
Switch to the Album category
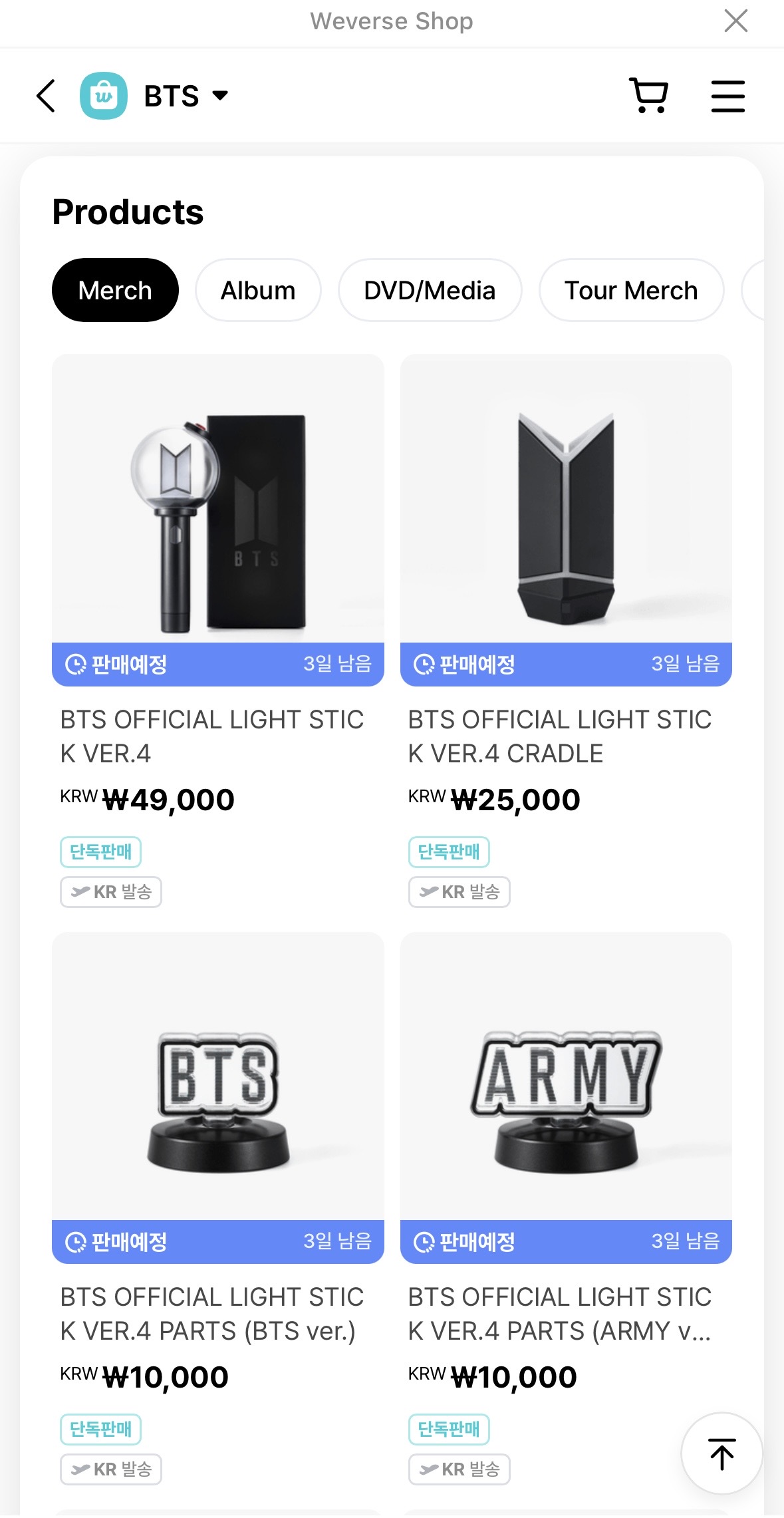coord(258,291)
